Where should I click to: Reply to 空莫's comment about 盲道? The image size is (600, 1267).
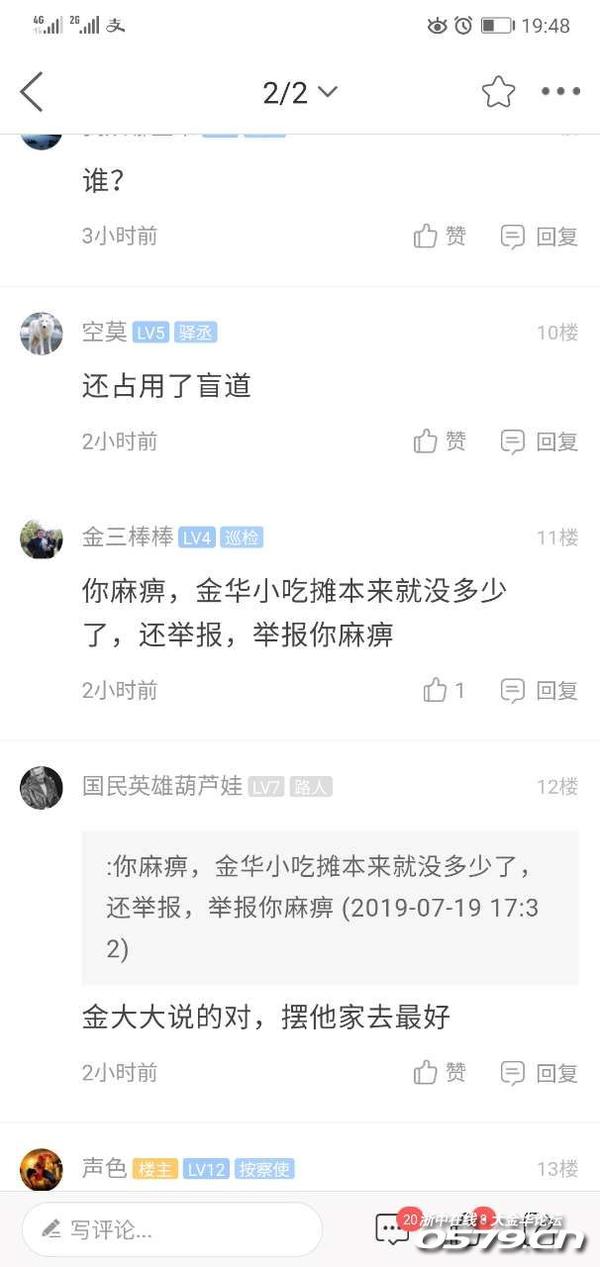[539, 441]
